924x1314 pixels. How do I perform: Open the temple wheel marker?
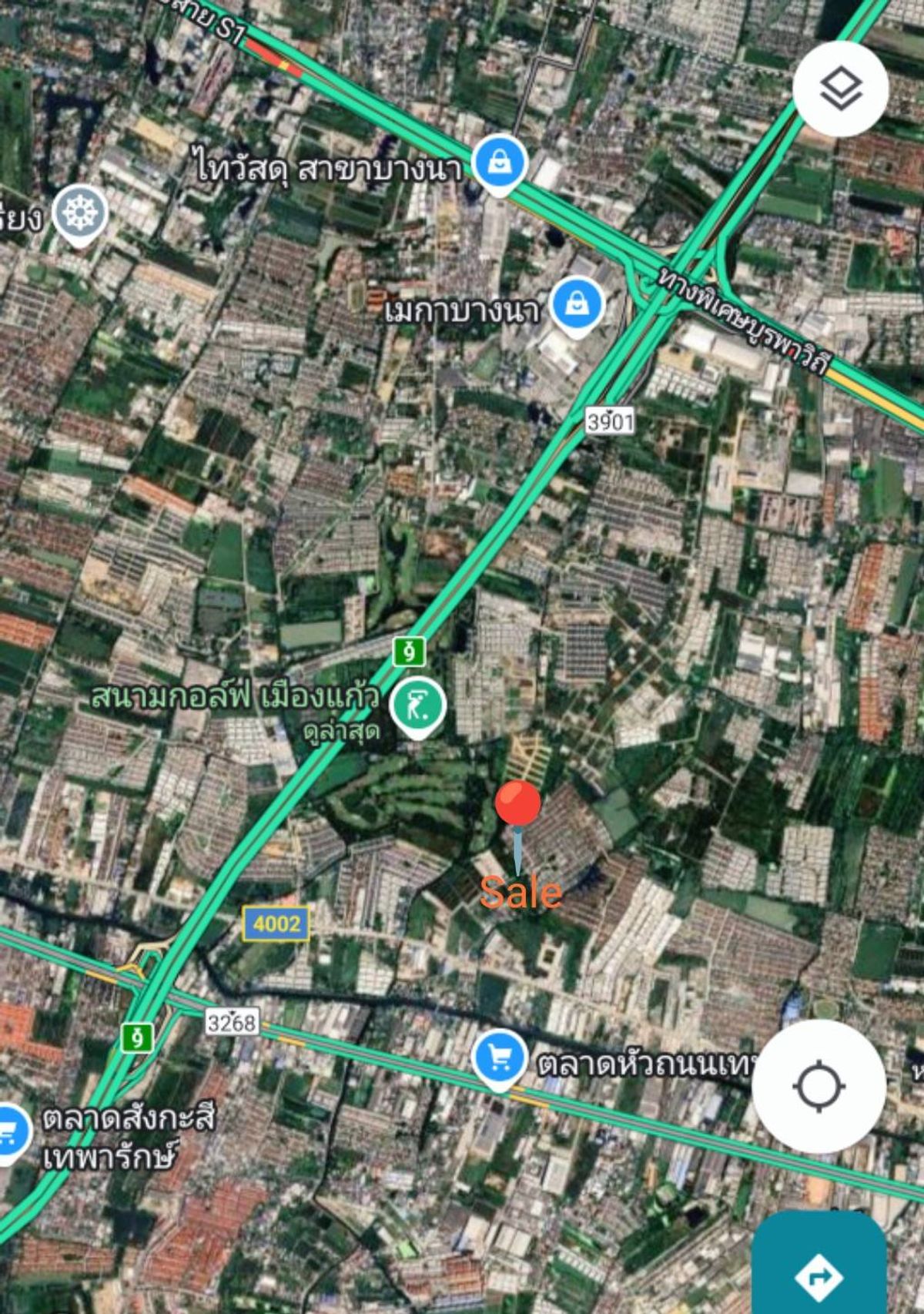pos(80,212)
